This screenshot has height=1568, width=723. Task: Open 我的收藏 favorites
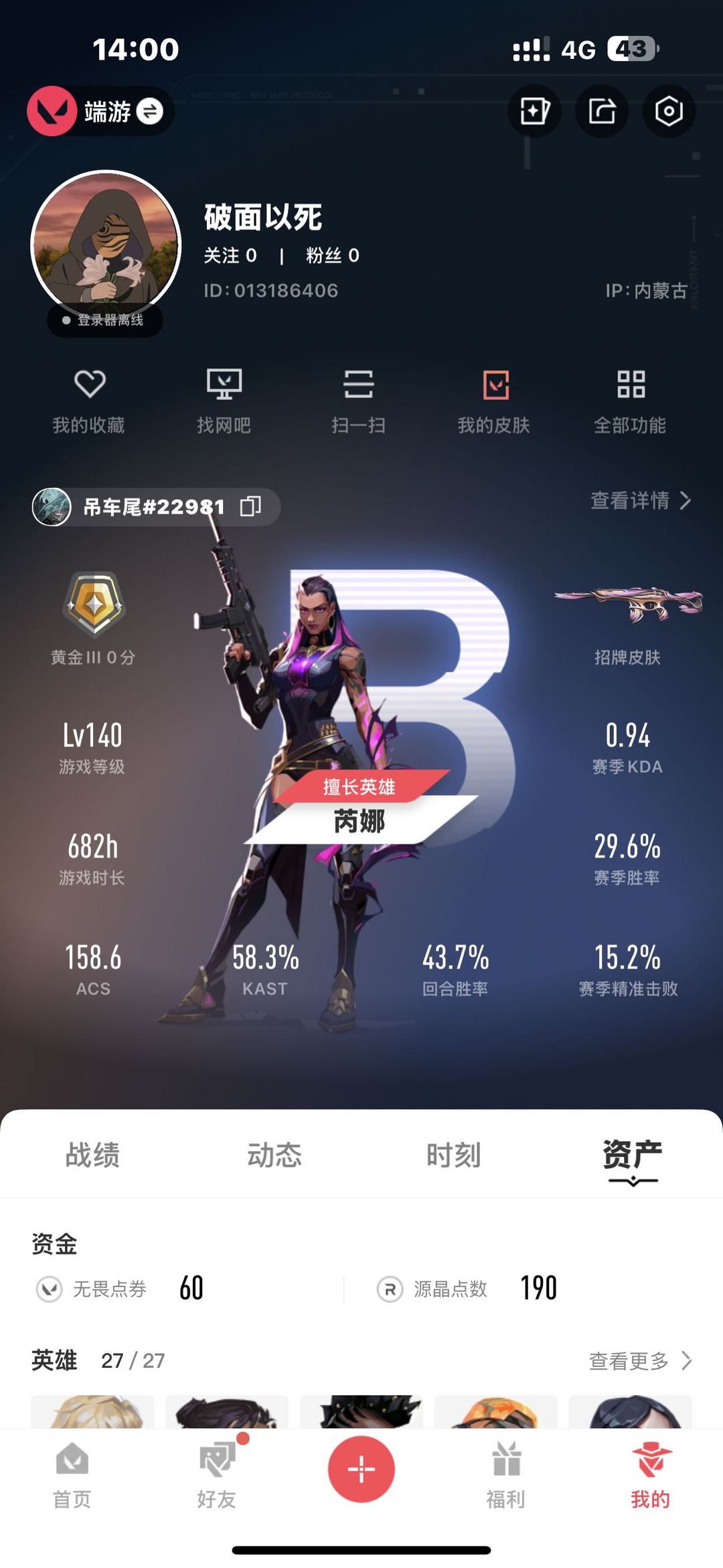tap(89, 401)
